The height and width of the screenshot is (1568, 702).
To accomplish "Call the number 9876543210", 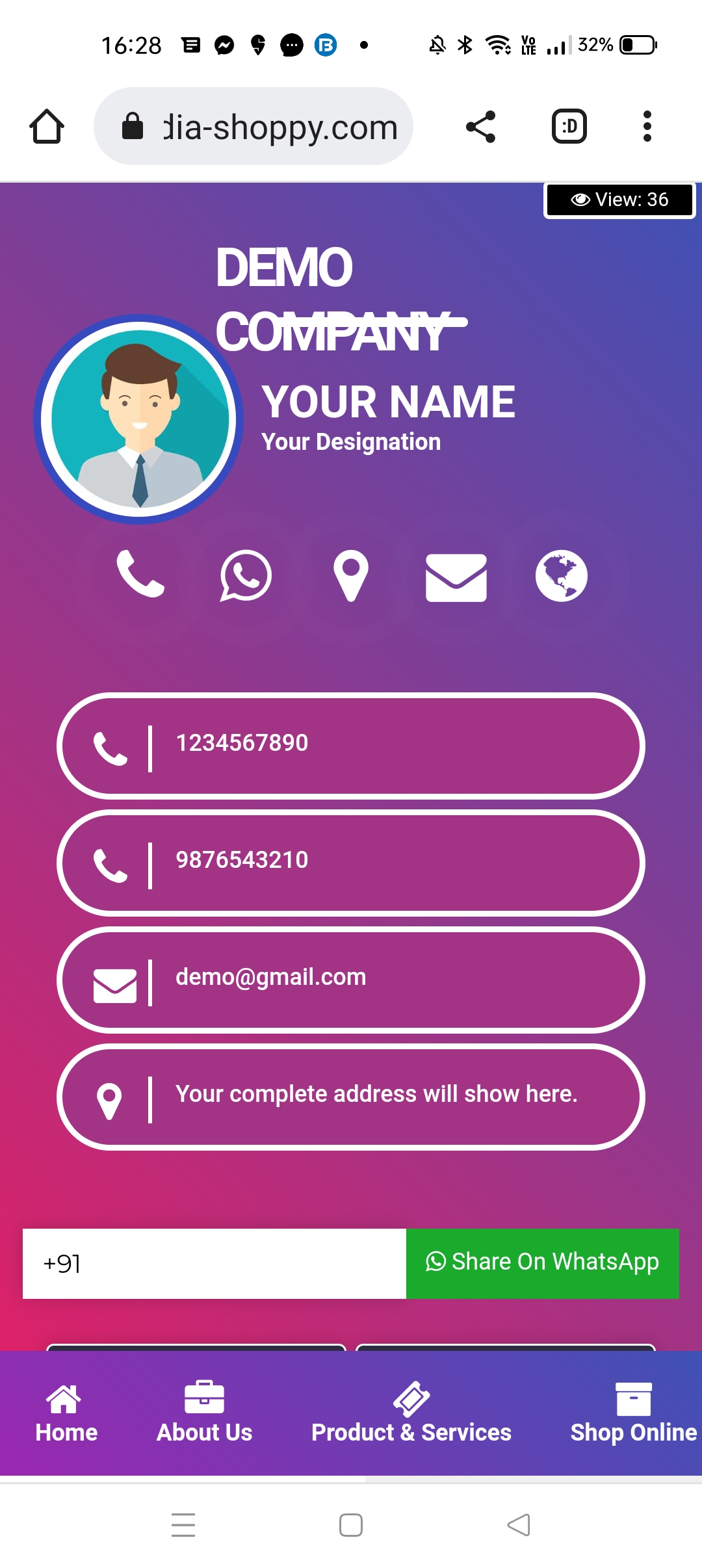I will (x=351, y=862).
